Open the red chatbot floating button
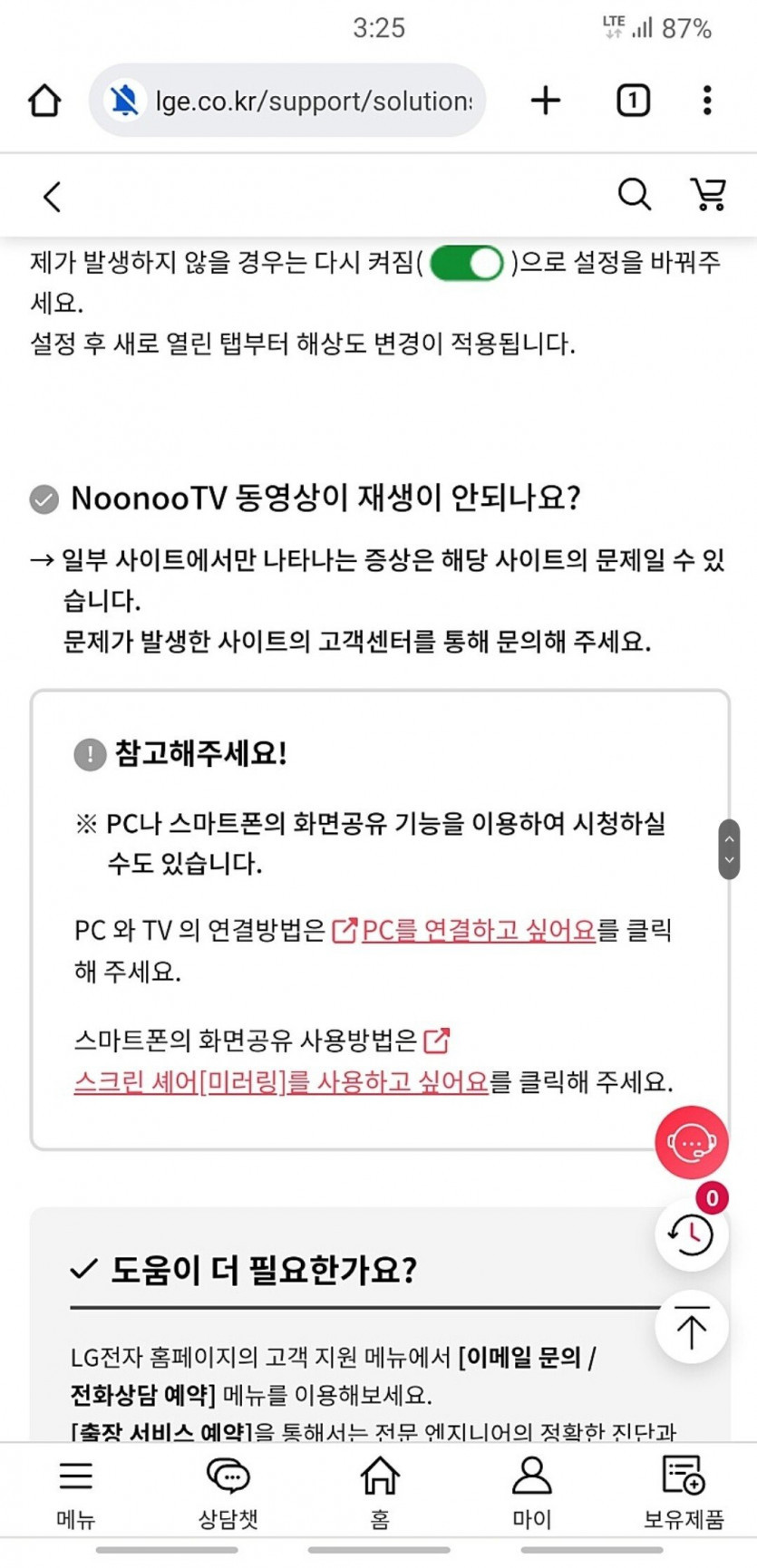This screenshot has width=757, height=1568. click(x=691, y=1142)
